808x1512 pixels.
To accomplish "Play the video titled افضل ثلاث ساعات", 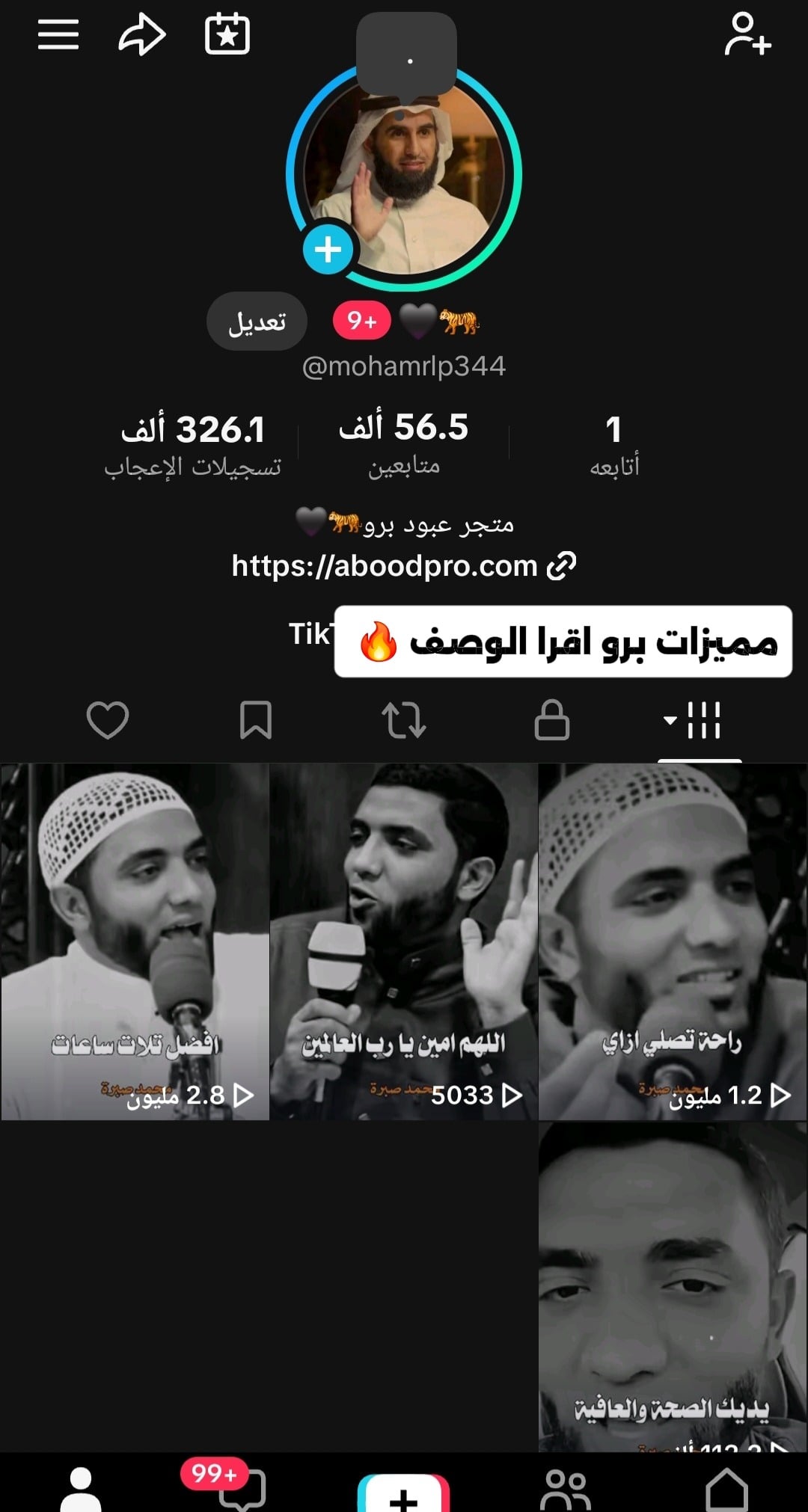I will click(135, 941).
